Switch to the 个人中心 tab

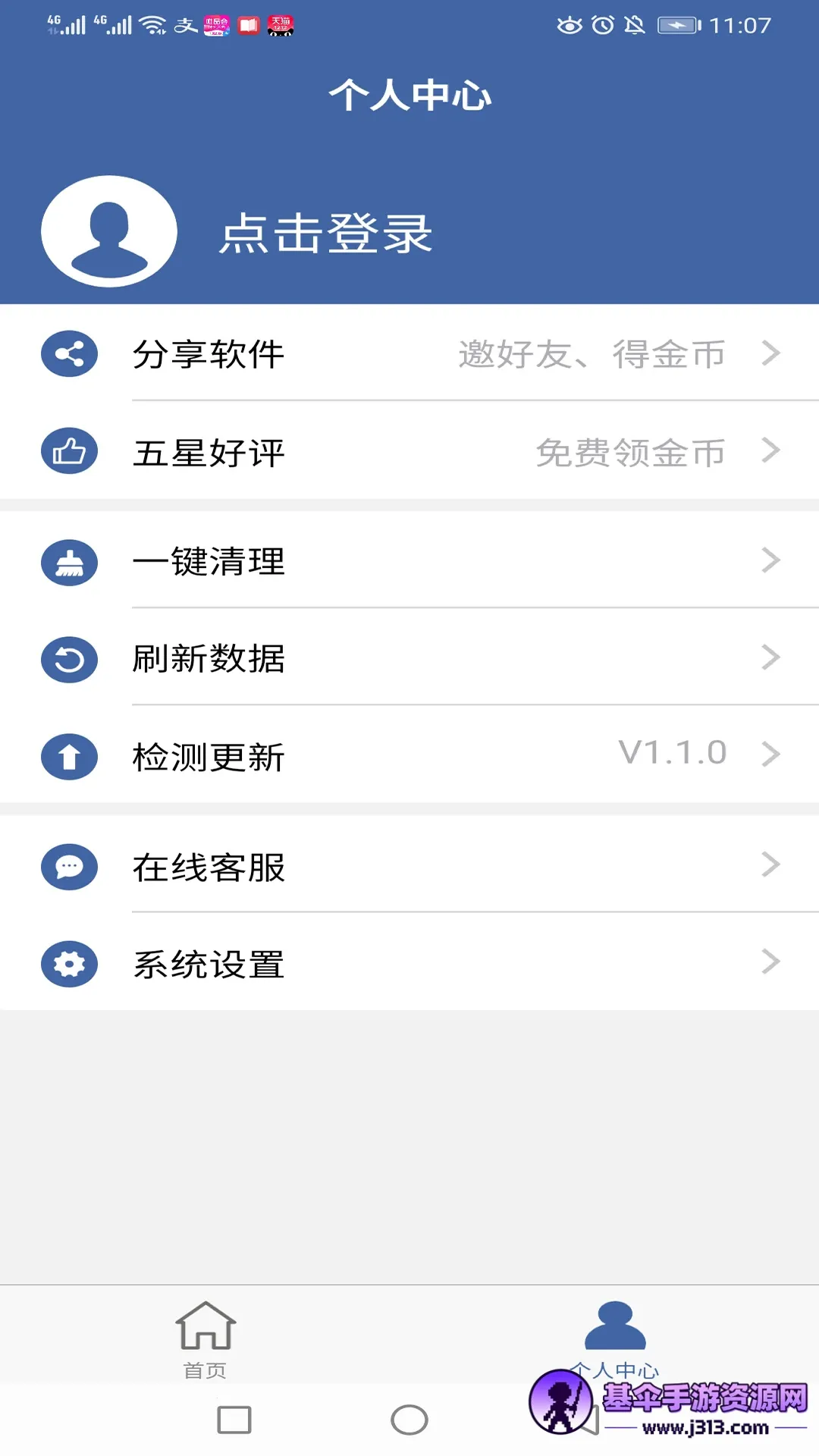click(614, 1336)
